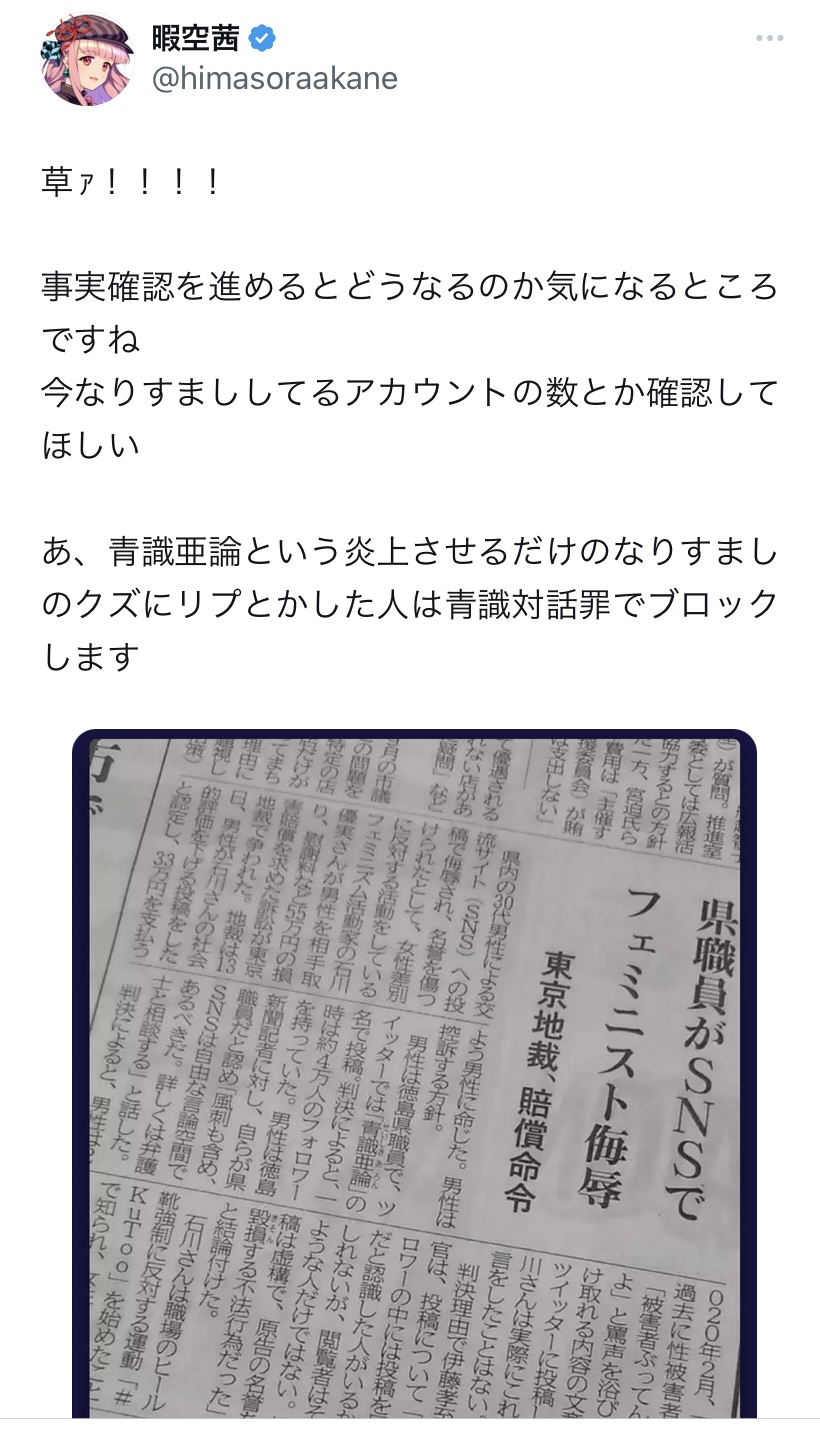This screenshot has height=1430, width=820.
Task: Open the @himasoraakane profile handle
Action: [274, 79]
